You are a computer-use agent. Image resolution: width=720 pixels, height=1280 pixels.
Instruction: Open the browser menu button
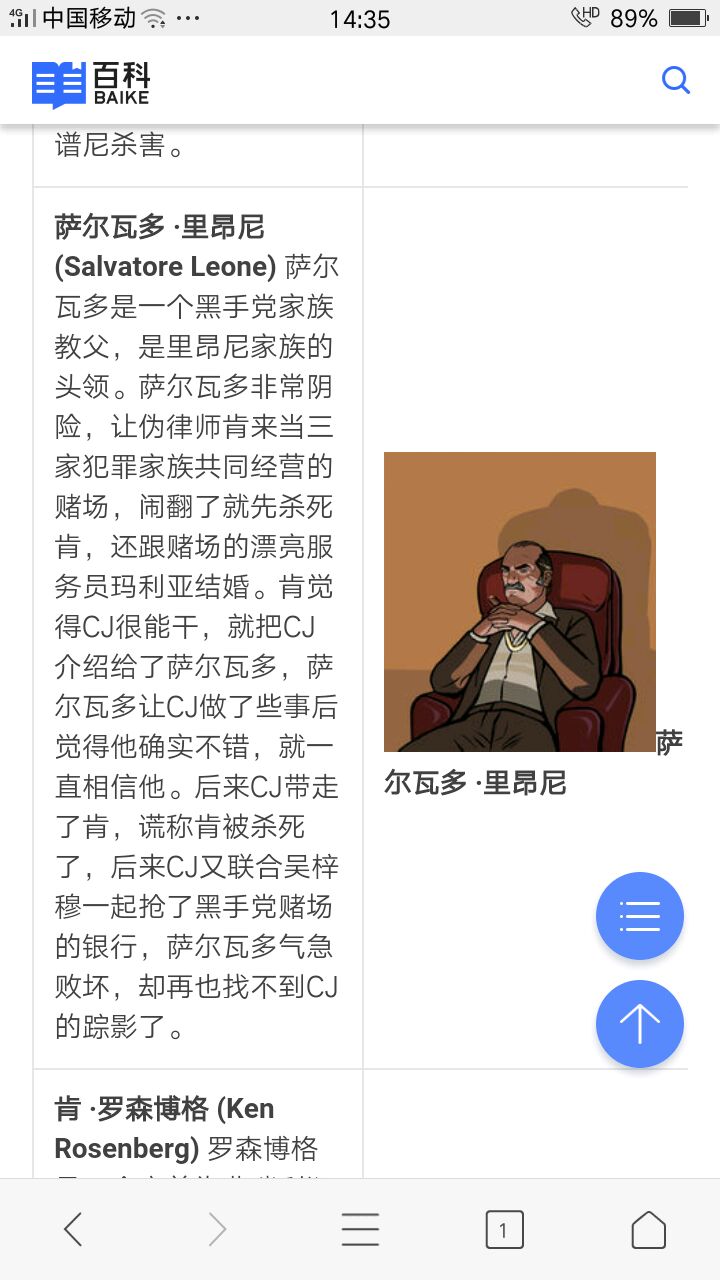click(360, 1229)
